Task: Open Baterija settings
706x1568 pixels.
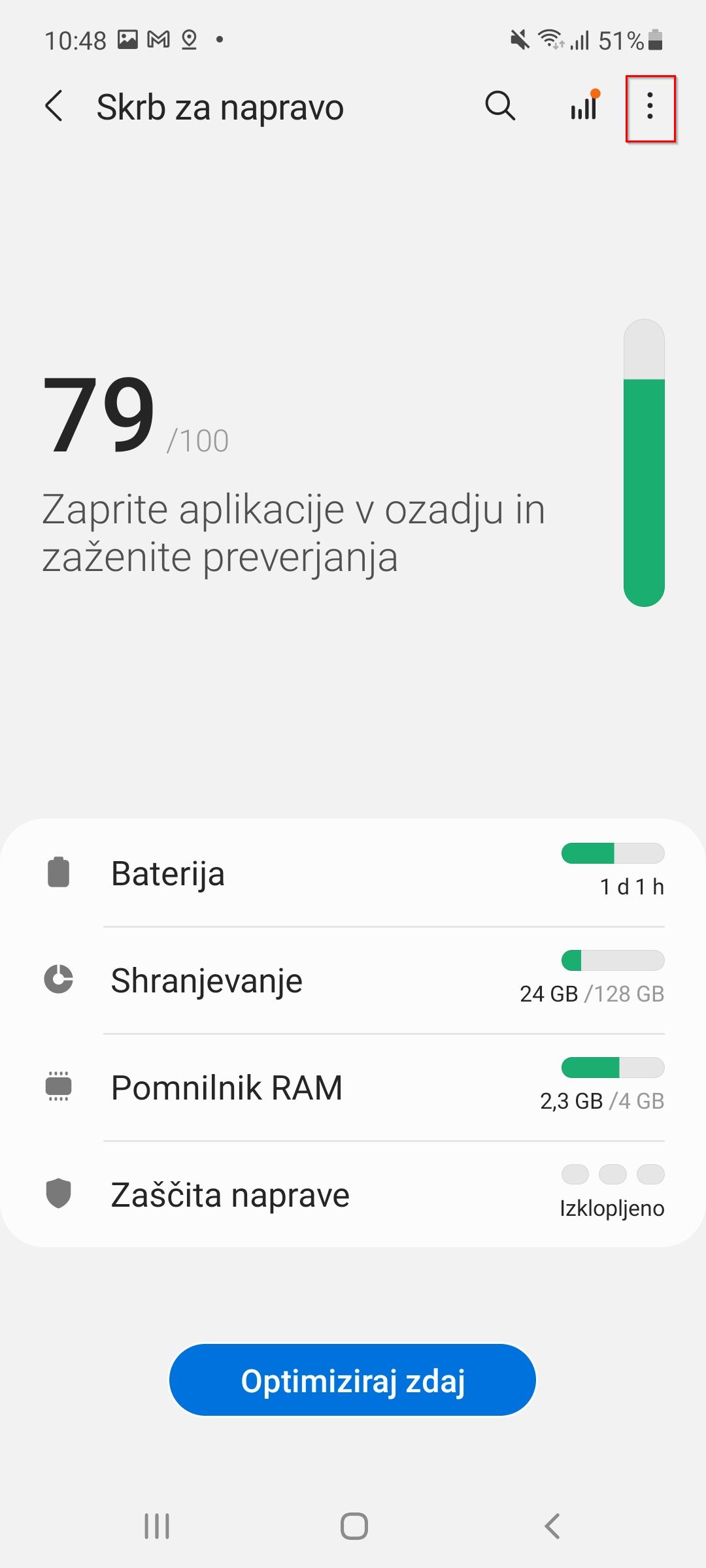Action: click(353, 874)
